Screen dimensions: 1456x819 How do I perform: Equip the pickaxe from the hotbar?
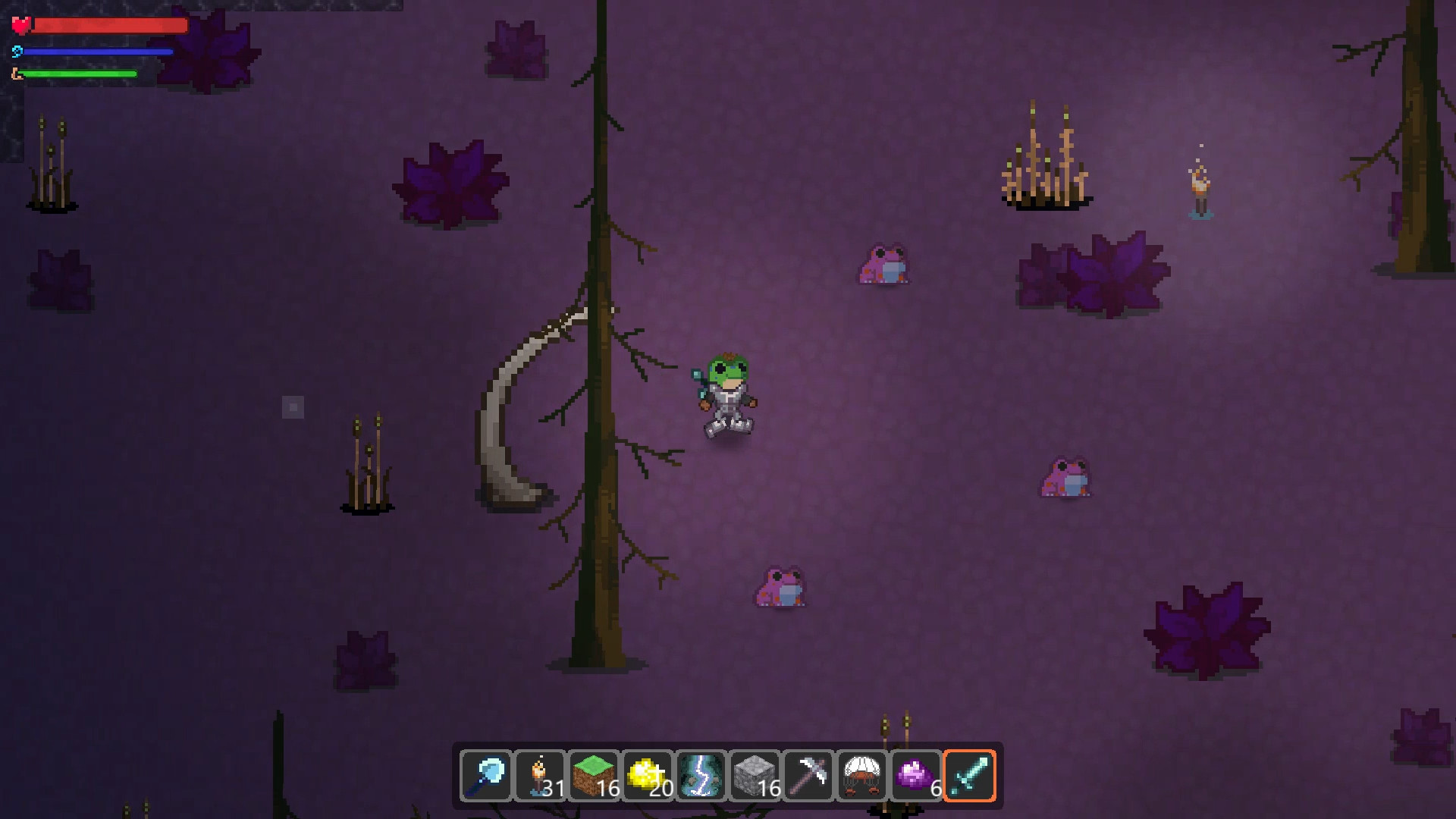point(808,776)
